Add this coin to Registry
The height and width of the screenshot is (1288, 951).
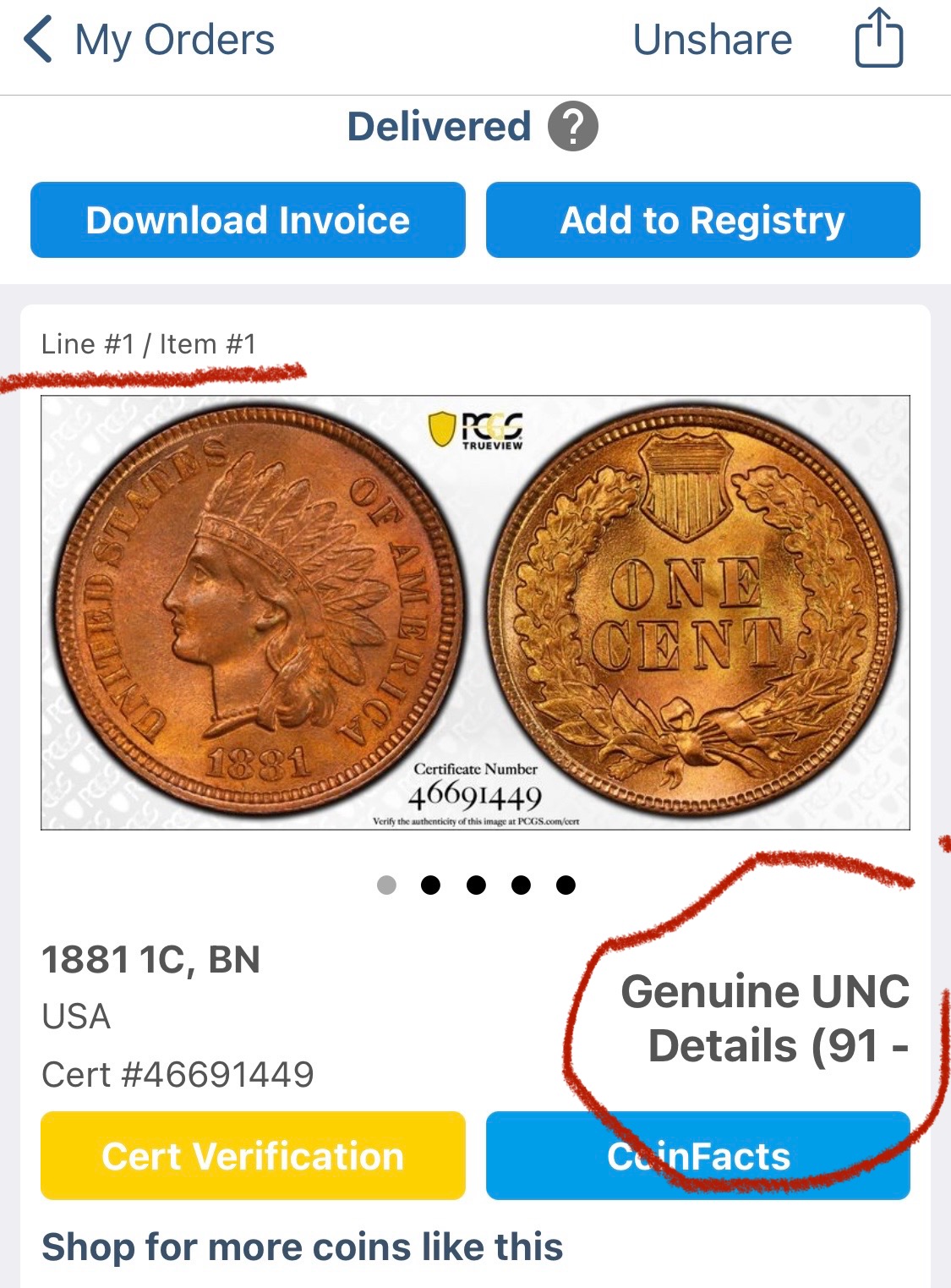[702, 220]
